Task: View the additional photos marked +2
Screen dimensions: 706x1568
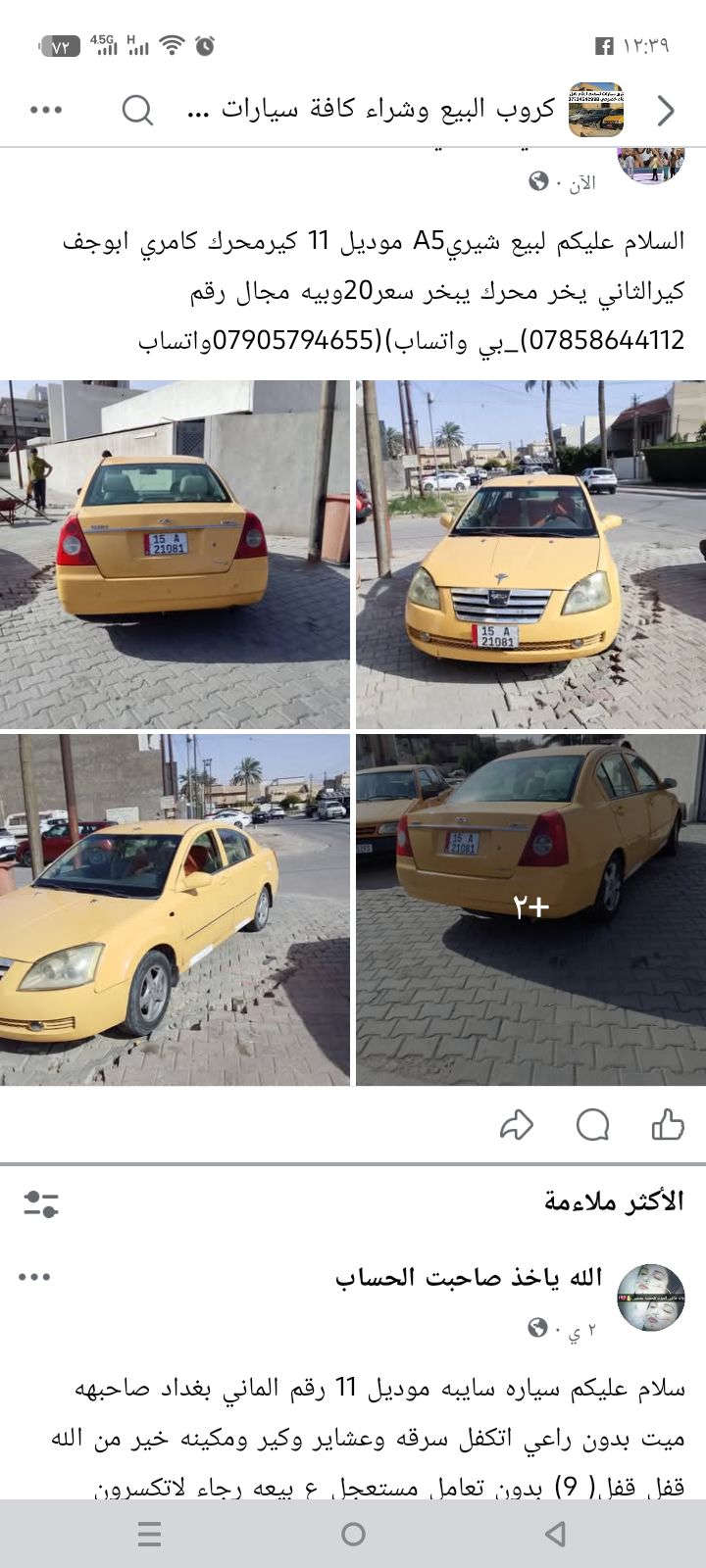Action: [530, 909]
